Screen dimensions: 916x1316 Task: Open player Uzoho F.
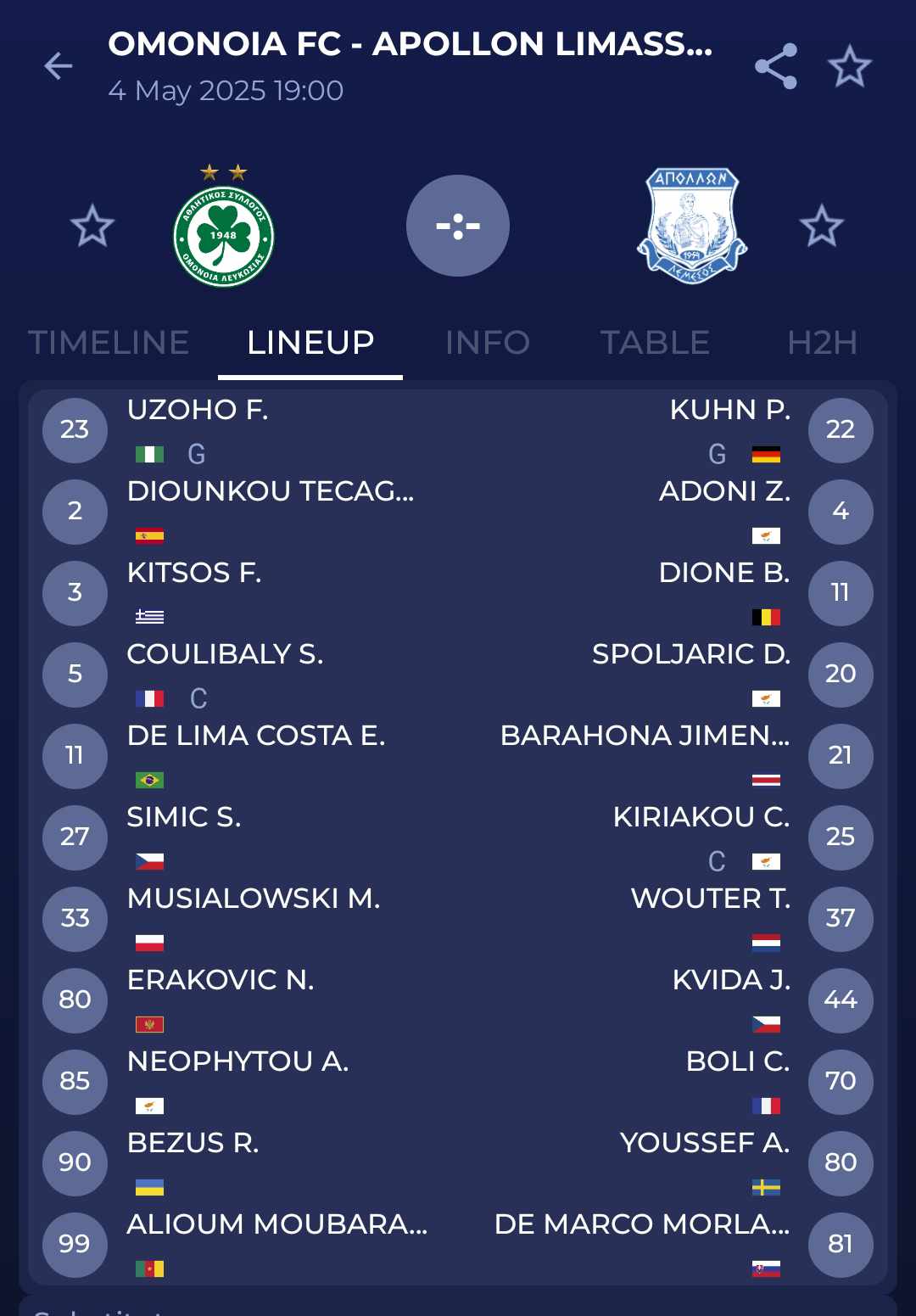(x=198, y=411)
